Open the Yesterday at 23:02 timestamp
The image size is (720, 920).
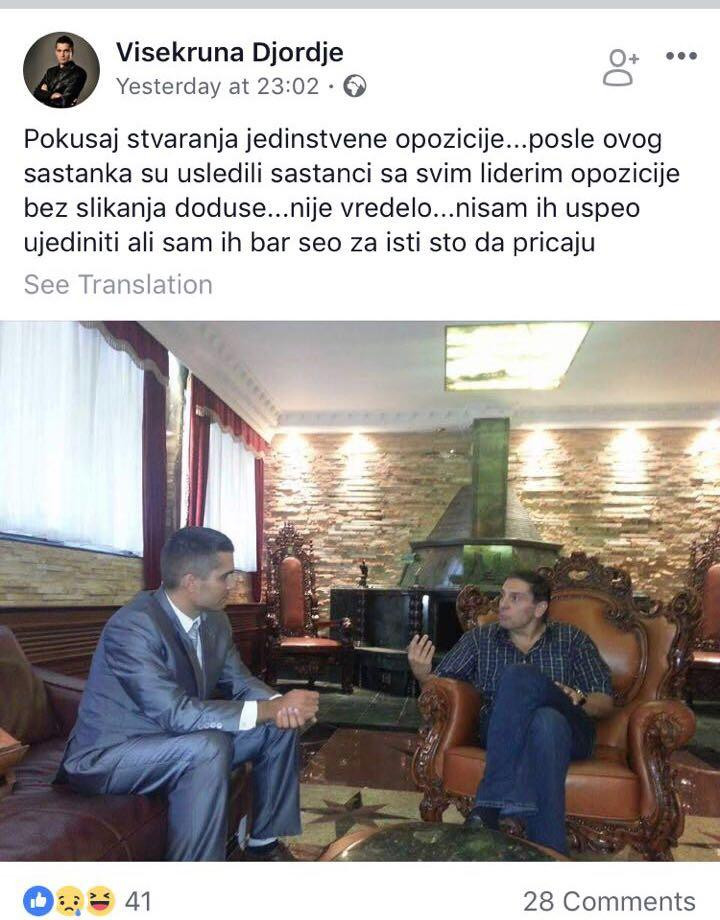[x=216, y=86]
